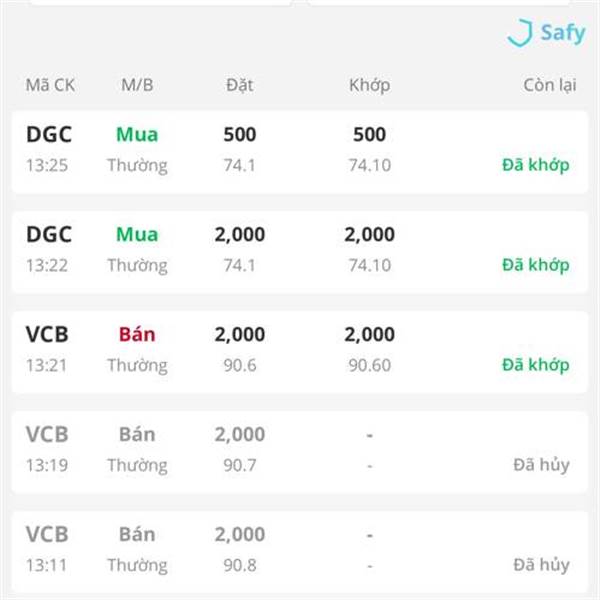
Task: Open the DGC buy order from 13:25
Action: [x=300, y=152]
